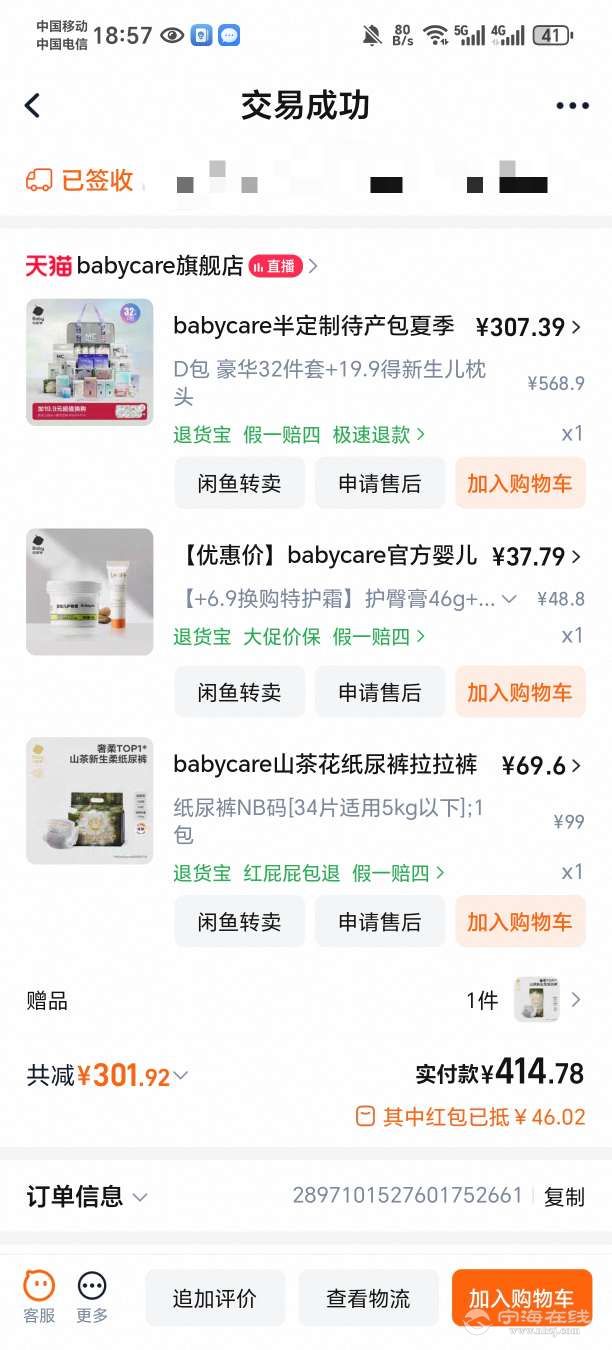Tap 申请售后 for the 纸尿裤 item
This screenshot has height=1350, width=612.
[x=380, y=921]
